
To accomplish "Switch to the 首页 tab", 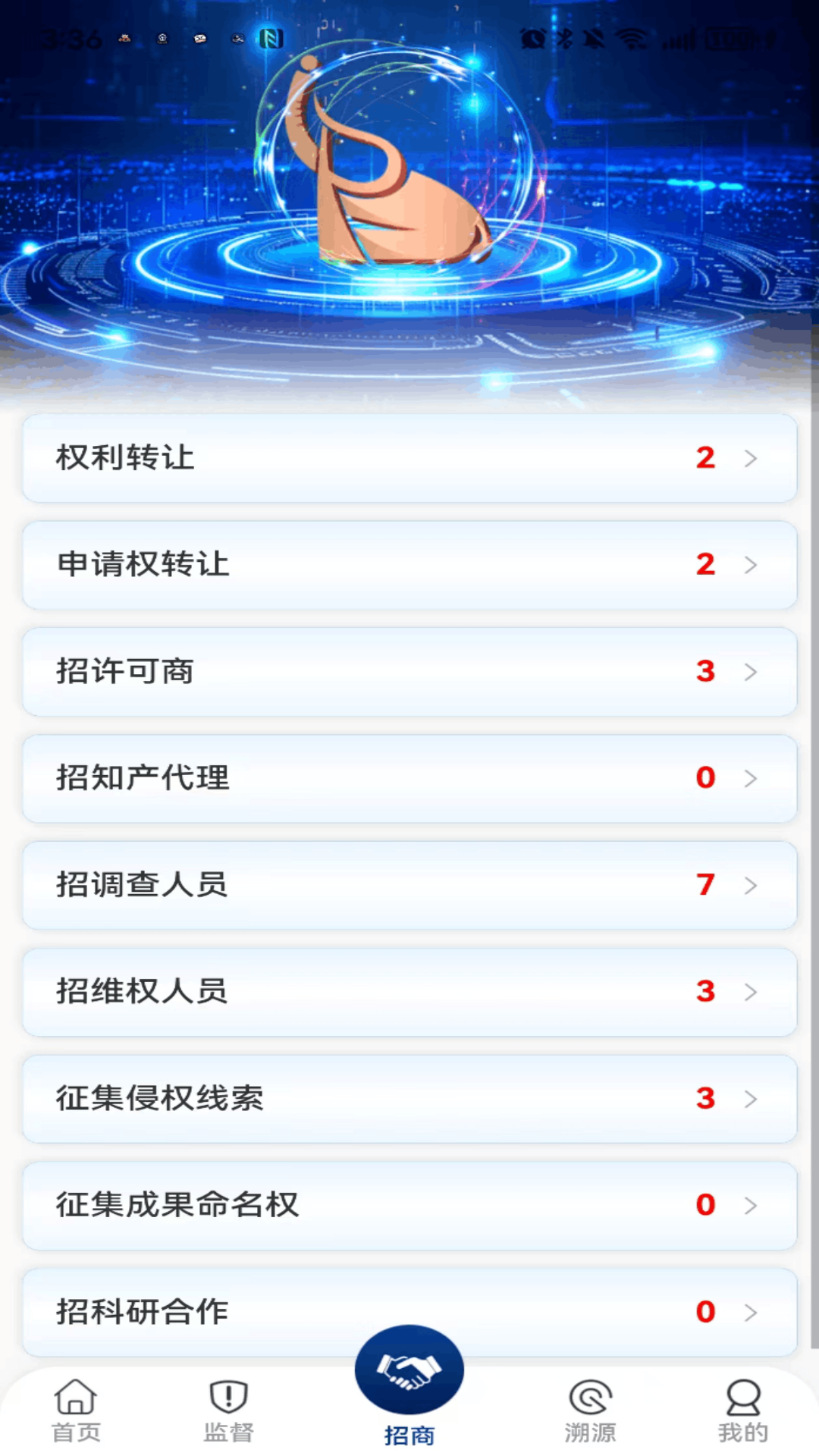I will tap(76, 1410).
